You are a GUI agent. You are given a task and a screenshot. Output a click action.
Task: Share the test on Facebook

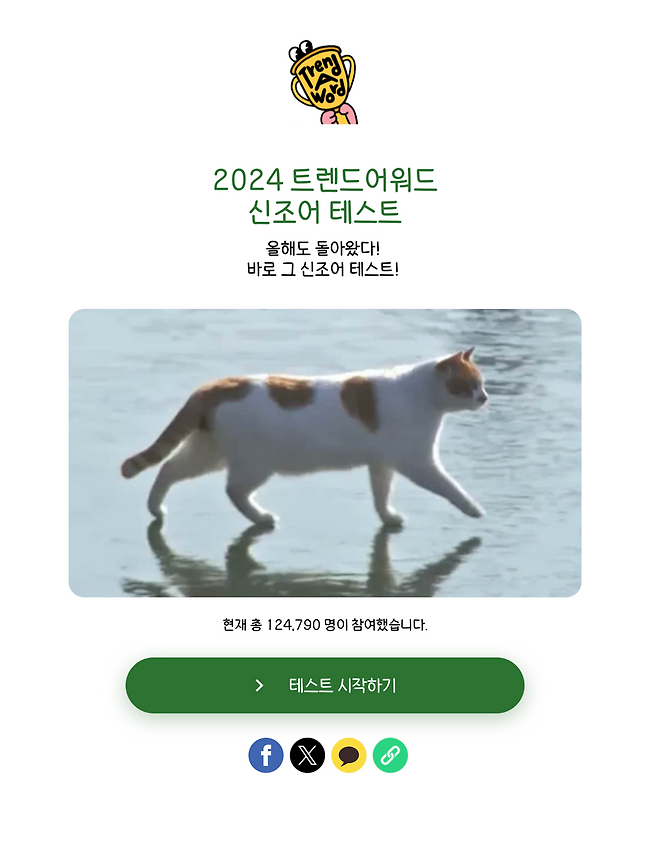pyautogui.click(x=266, y=755)
